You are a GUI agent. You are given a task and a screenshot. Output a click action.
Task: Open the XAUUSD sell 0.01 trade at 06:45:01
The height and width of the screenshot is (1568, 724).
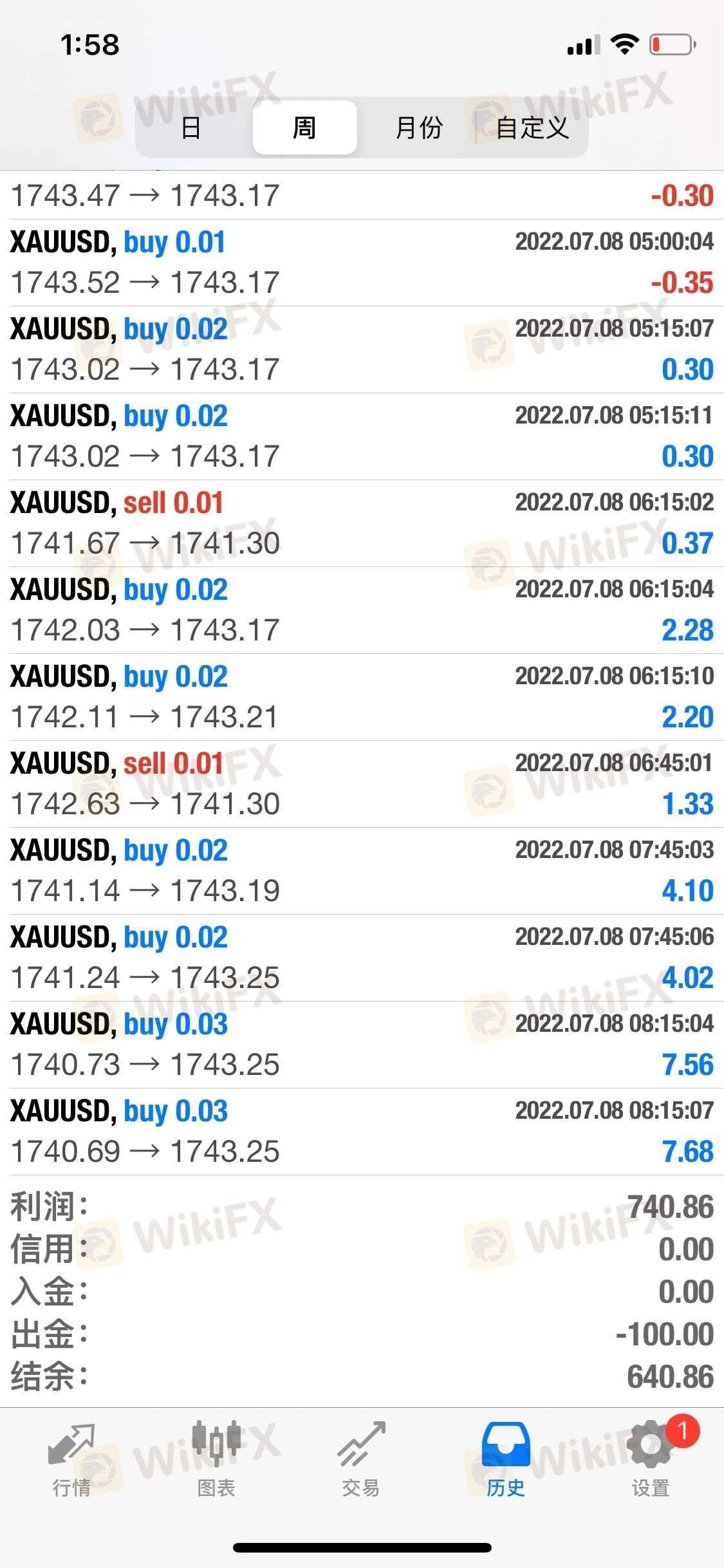pos(362,784)
